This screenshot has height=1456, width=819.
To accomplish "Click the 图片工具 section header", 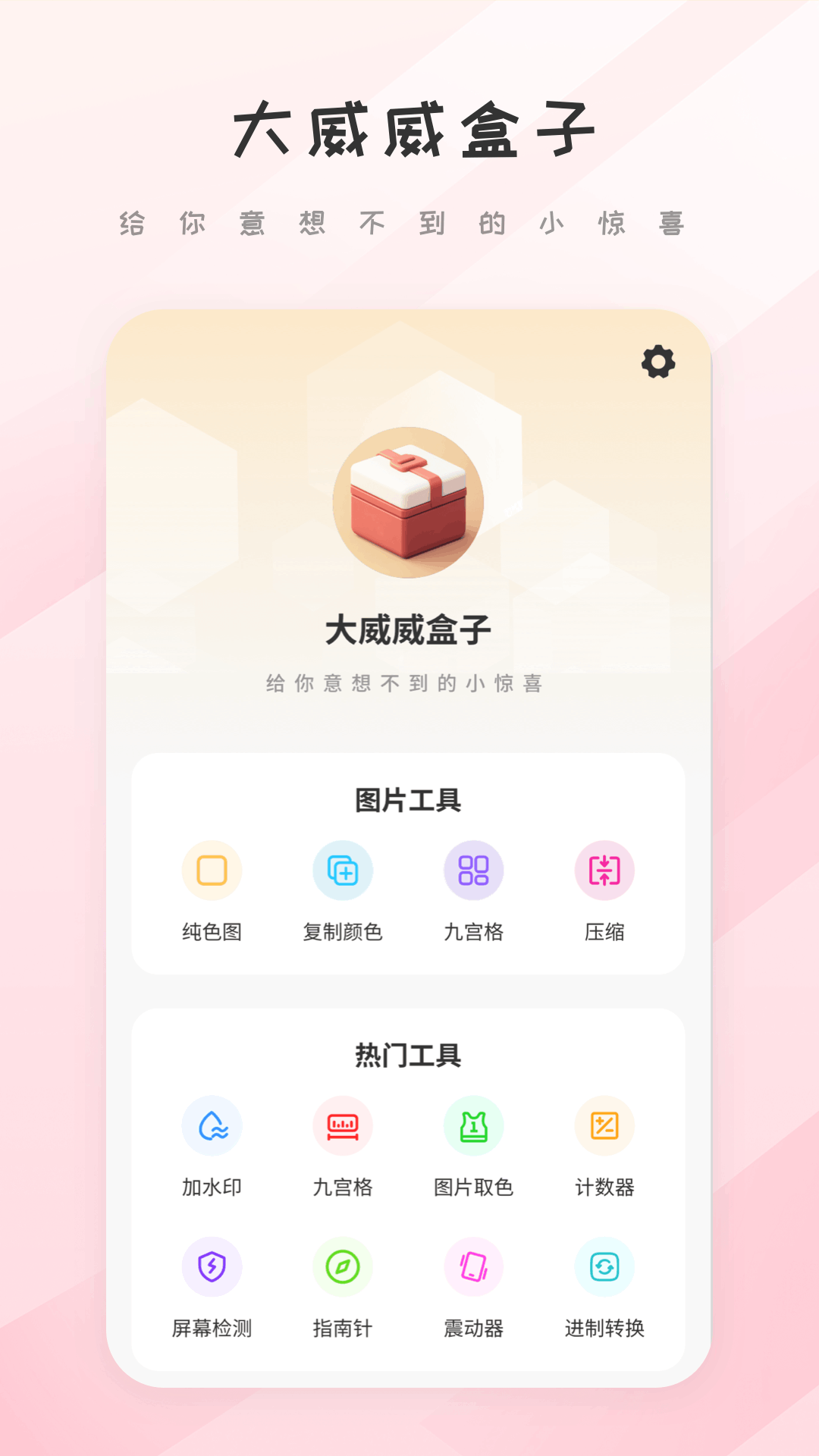I will 409,799.
